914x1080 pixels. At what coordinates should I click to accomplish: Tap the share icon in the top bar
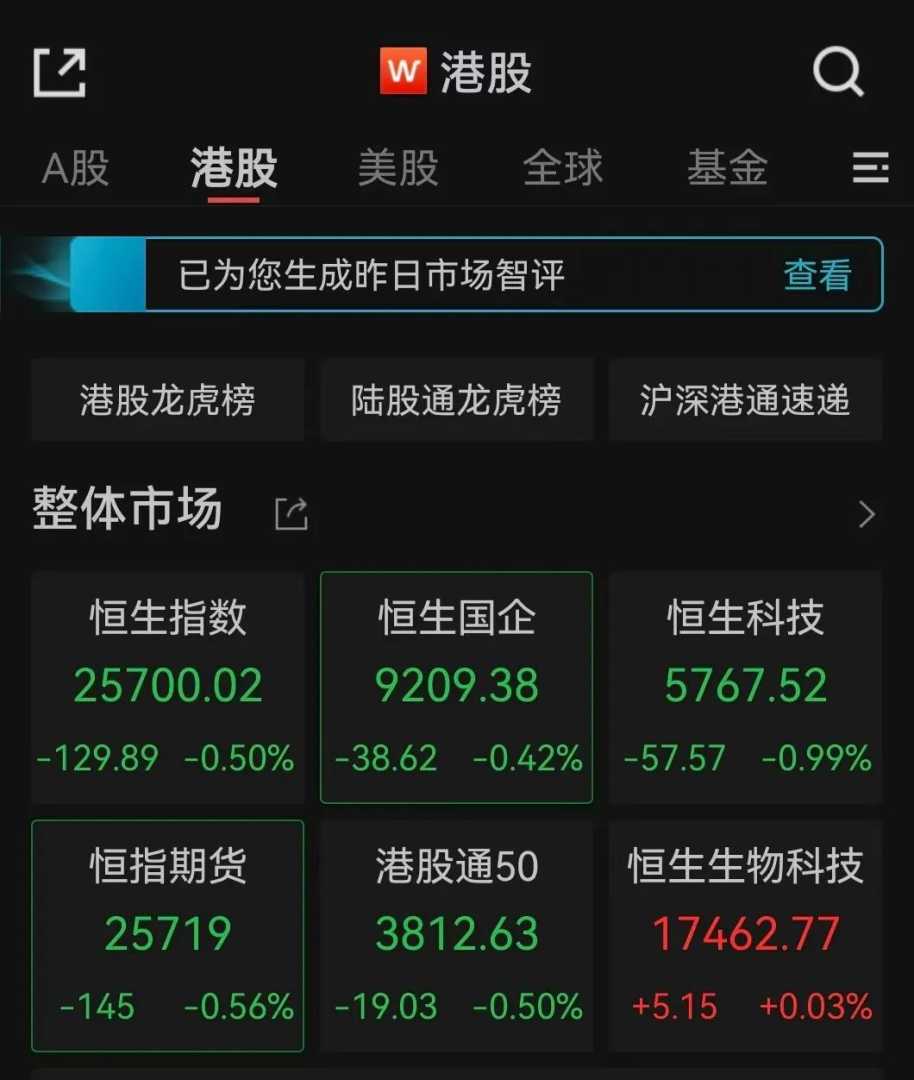pos(60,73)
